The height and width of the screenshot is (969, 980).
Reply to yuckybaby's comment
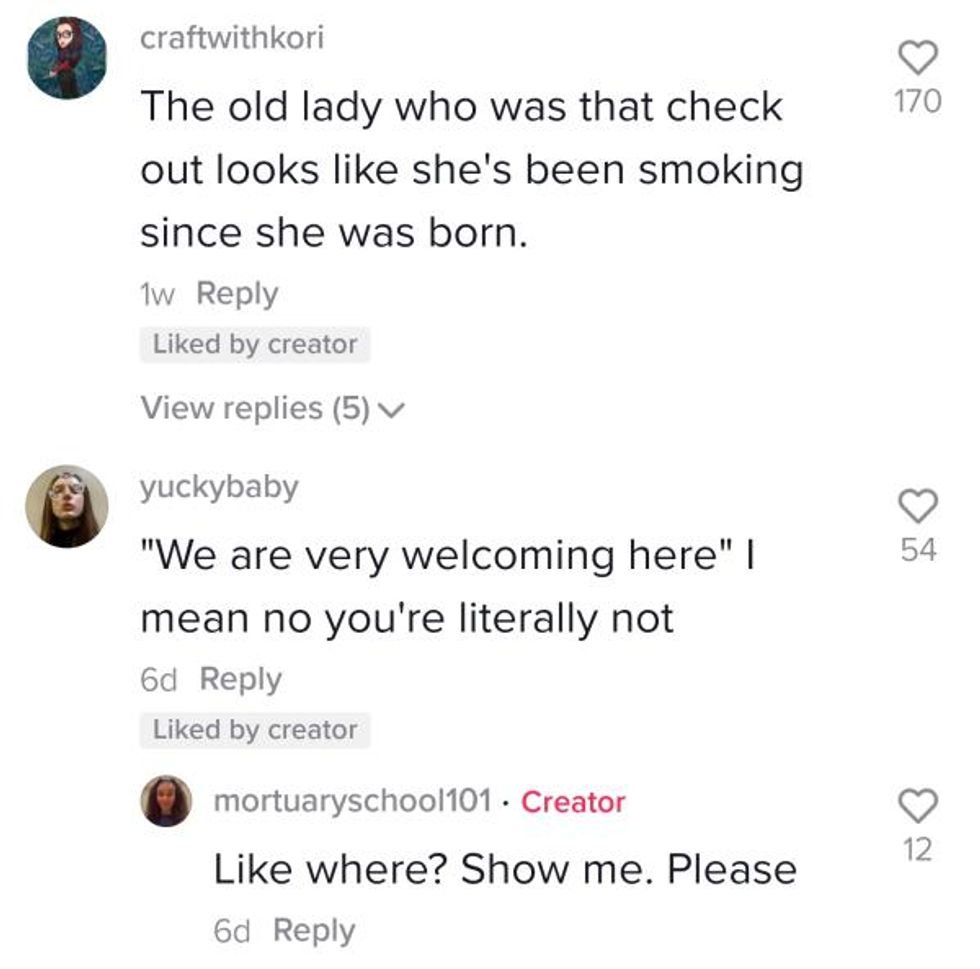(x=241, y=679)
